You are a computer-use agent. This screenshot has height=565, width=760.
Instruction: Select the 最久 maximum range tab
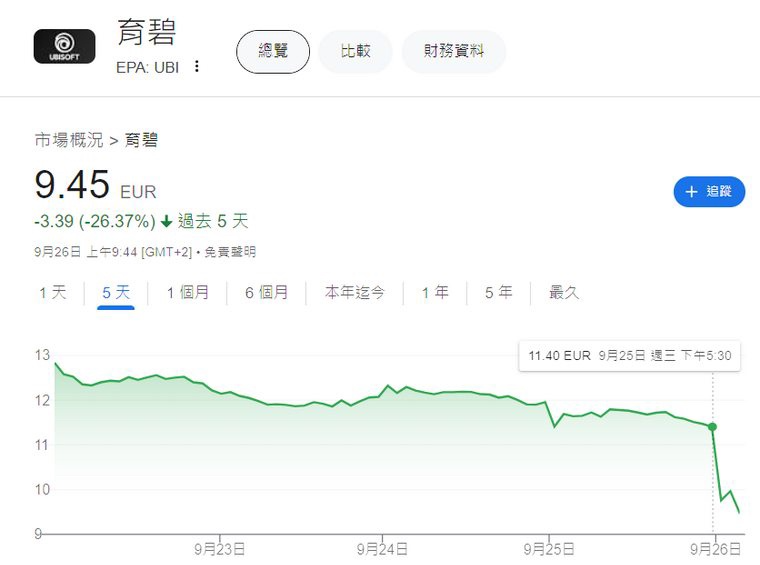pyautogui.click(x=564, y=293)
